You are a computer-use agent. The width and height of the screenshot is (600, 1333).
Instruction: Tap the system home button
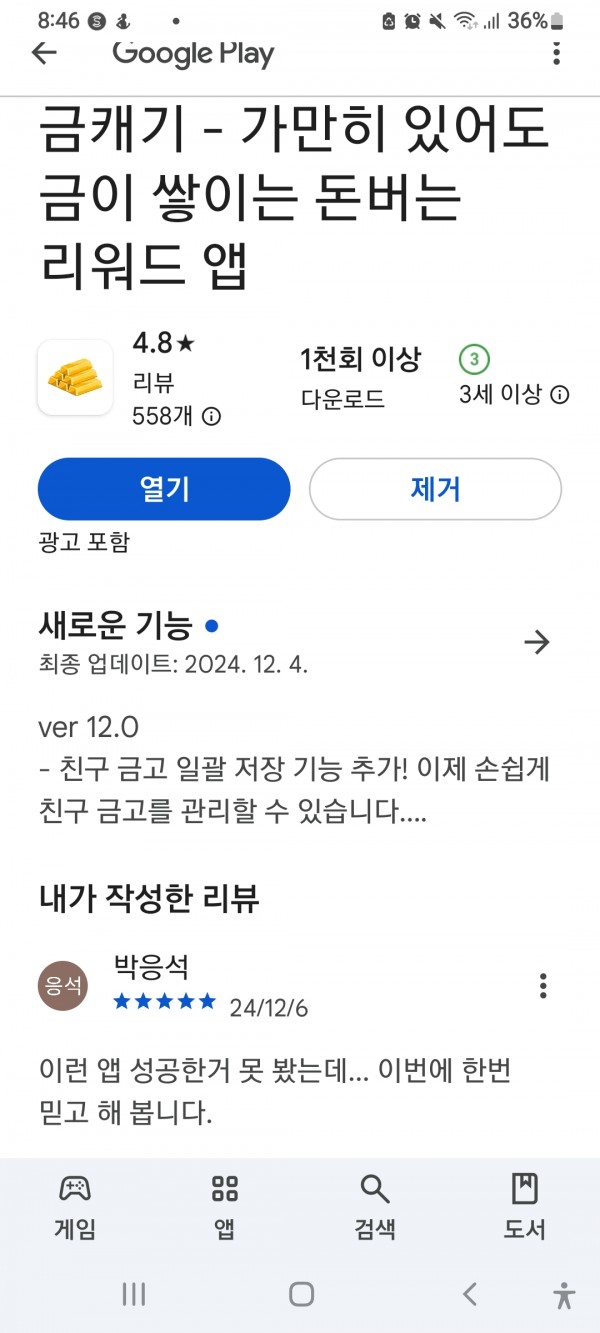pyautogui.click(x=301, y=1294)
